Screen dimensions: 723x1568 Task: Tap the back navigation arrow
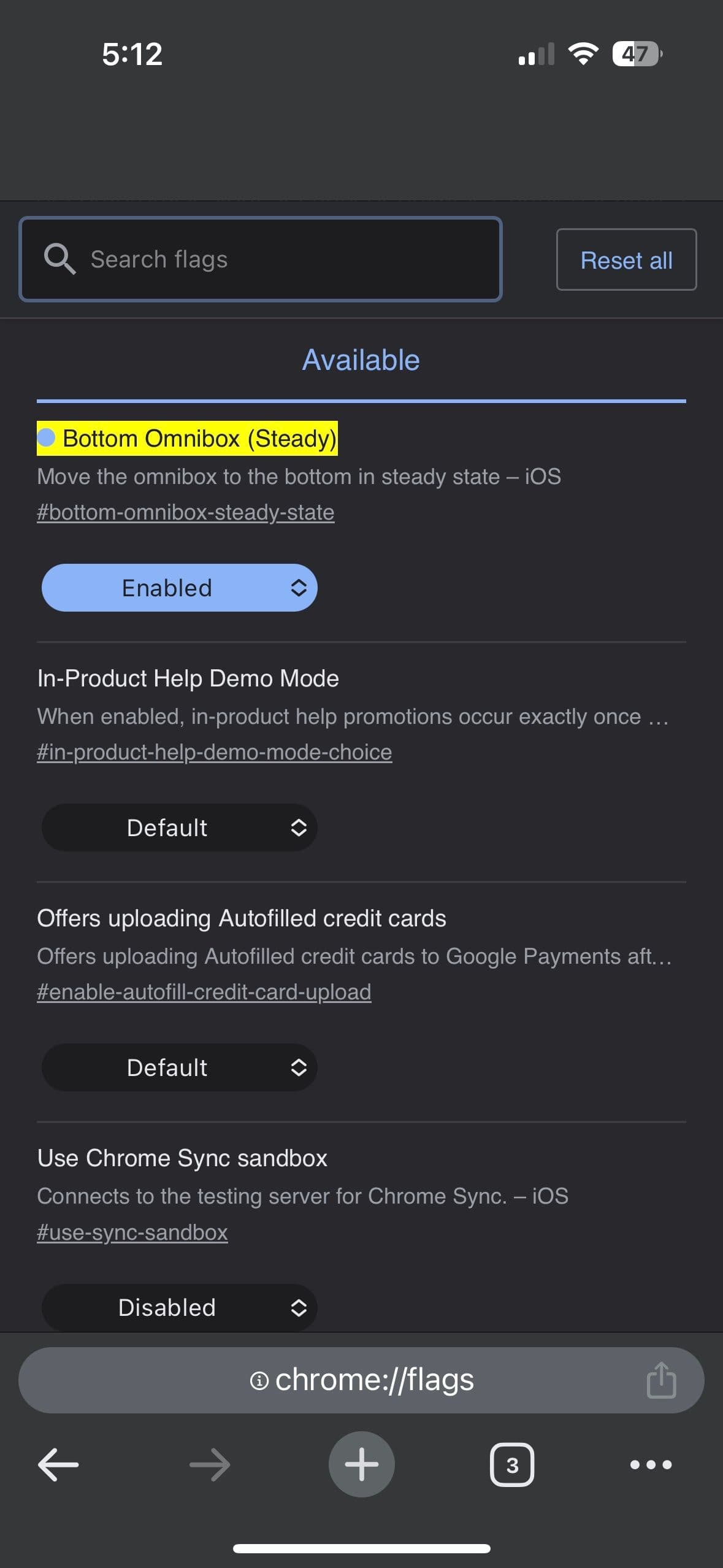(x=58, y=1464)
